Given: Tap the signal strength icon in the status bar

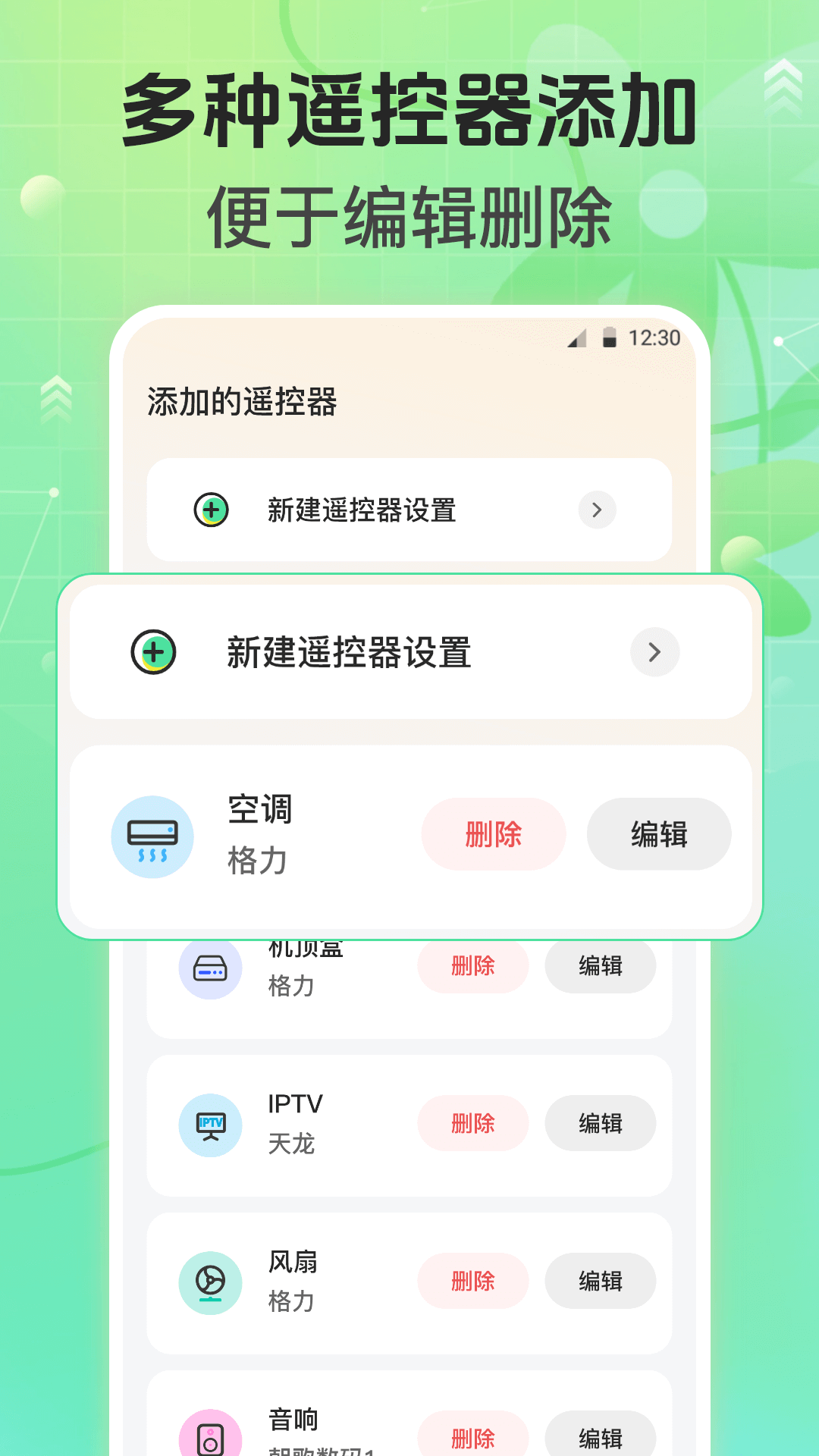Looking at the screenshot, I should (578, 342).
